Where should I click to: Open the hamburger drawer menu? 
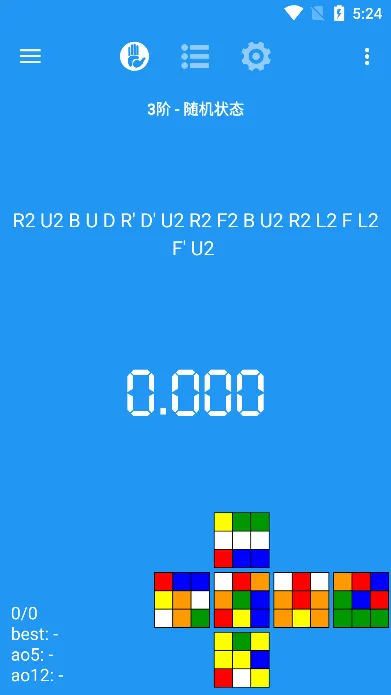[x=31, y=56]
